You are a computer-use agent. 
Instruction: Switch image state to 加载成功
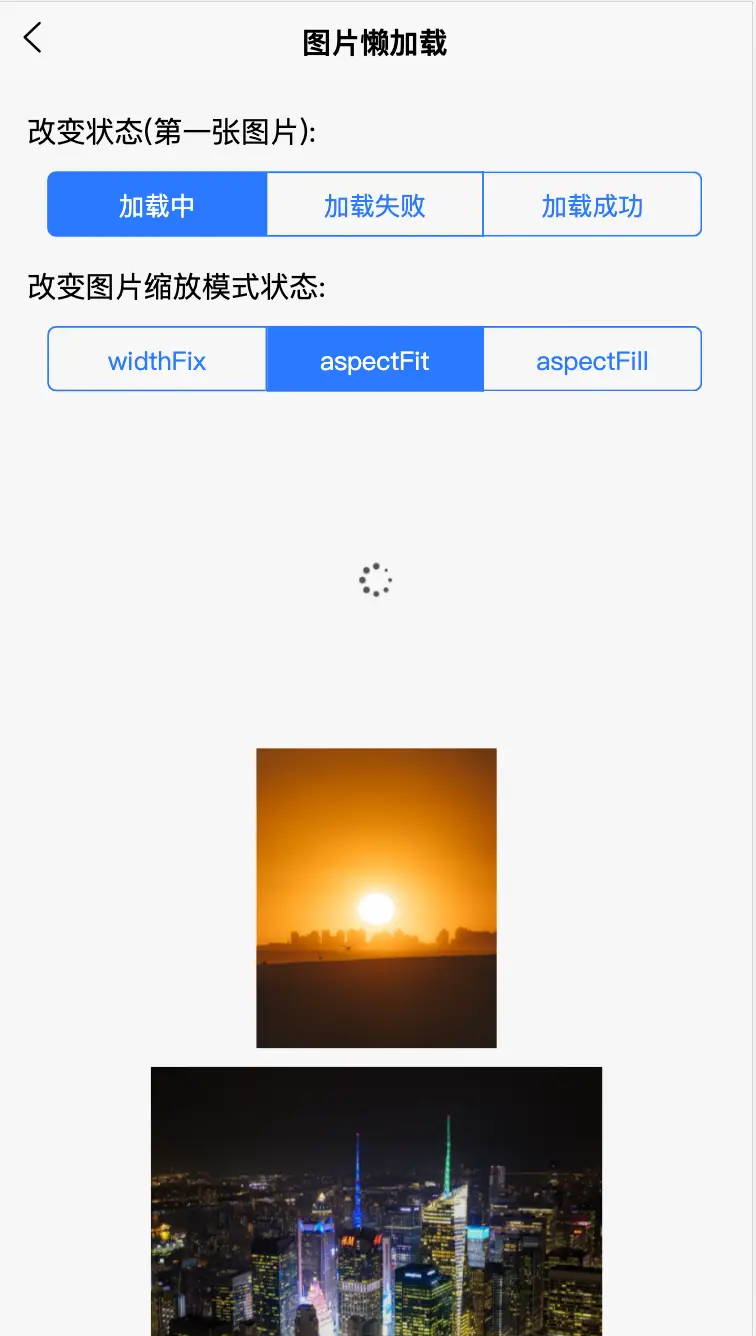(592, 205)
